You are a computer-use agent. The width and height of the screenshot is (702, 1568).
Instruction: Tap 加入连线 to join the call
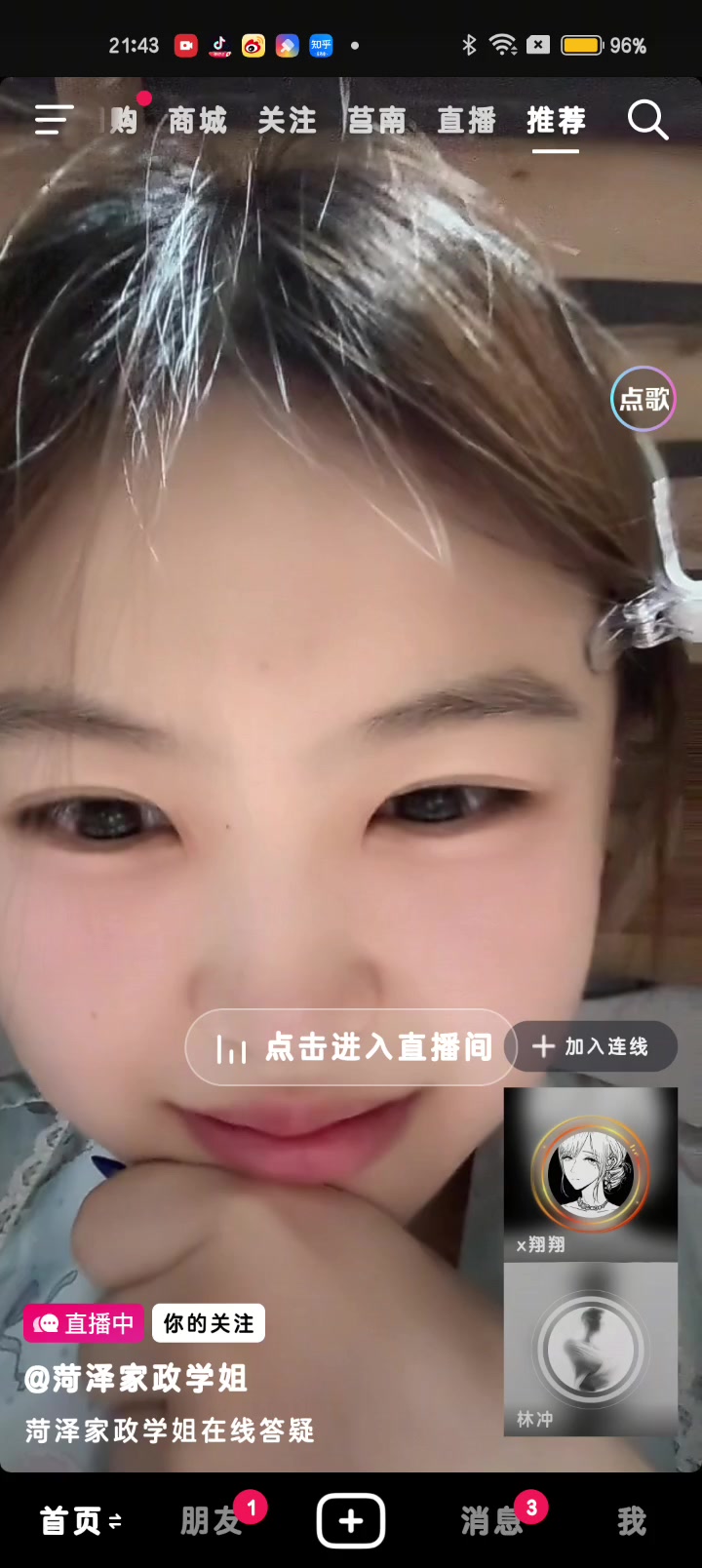pos(591,1046)
